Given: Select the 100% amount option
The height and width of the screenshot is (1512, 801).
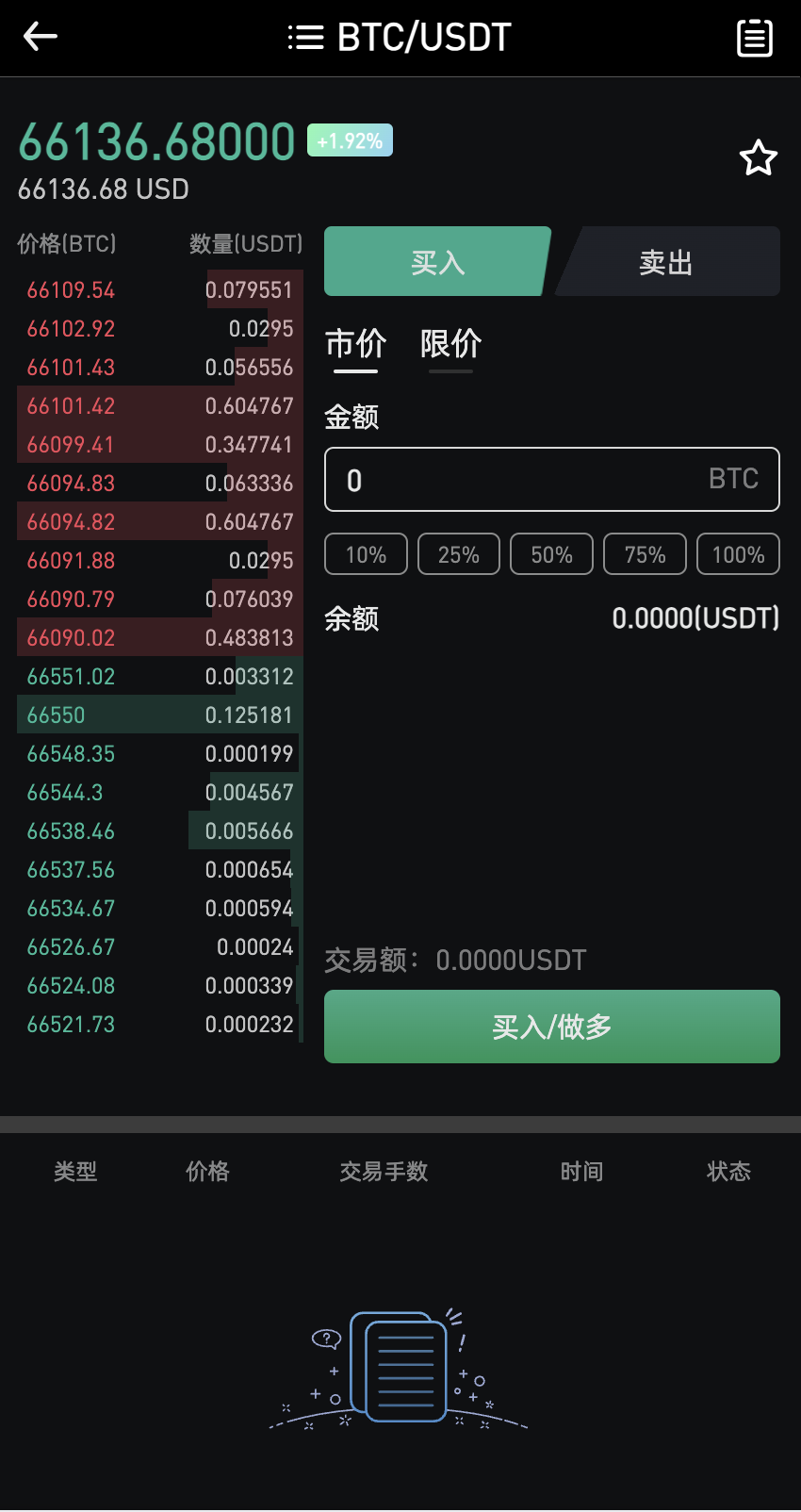Looking at the screenshot, I should tap(738, 554).
